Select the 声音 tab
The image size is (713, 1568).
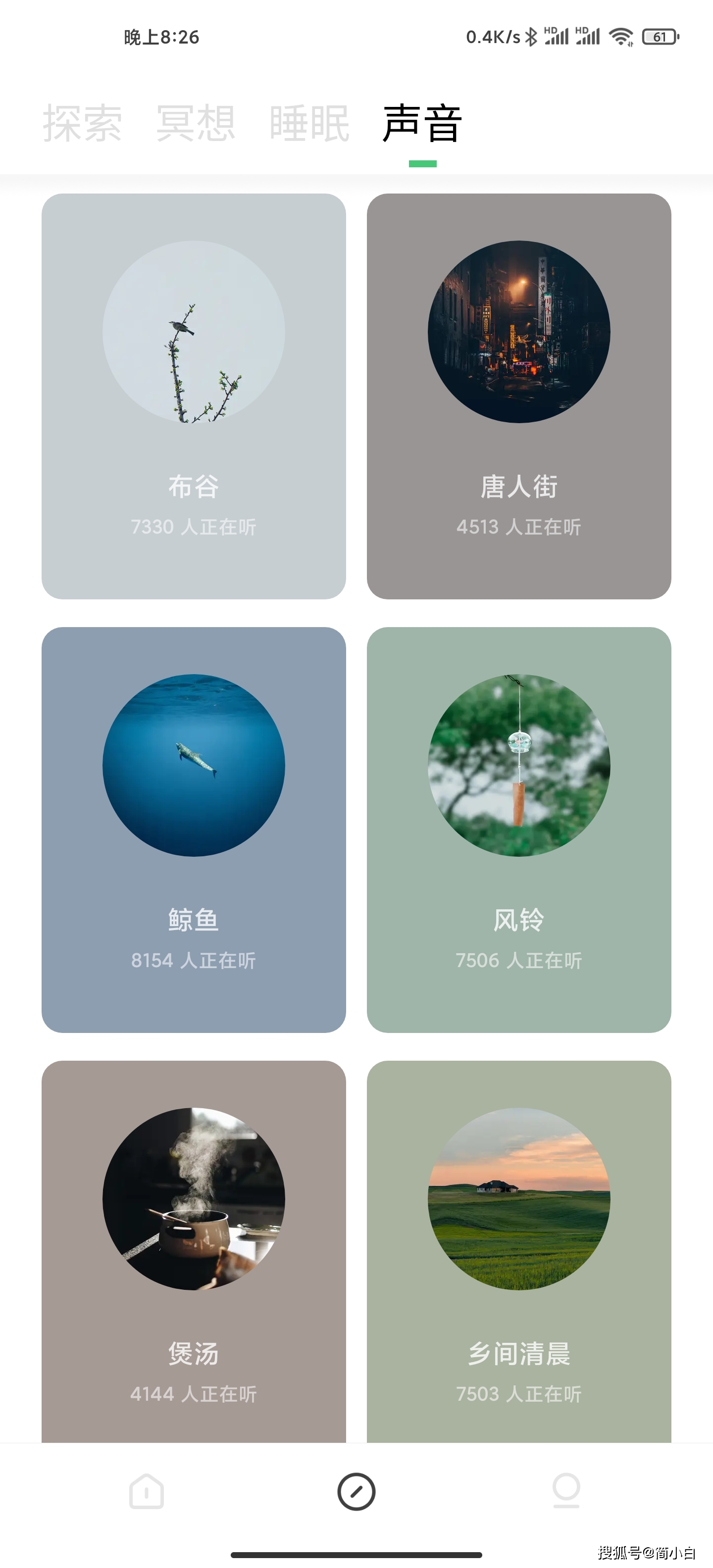(422, 124)
